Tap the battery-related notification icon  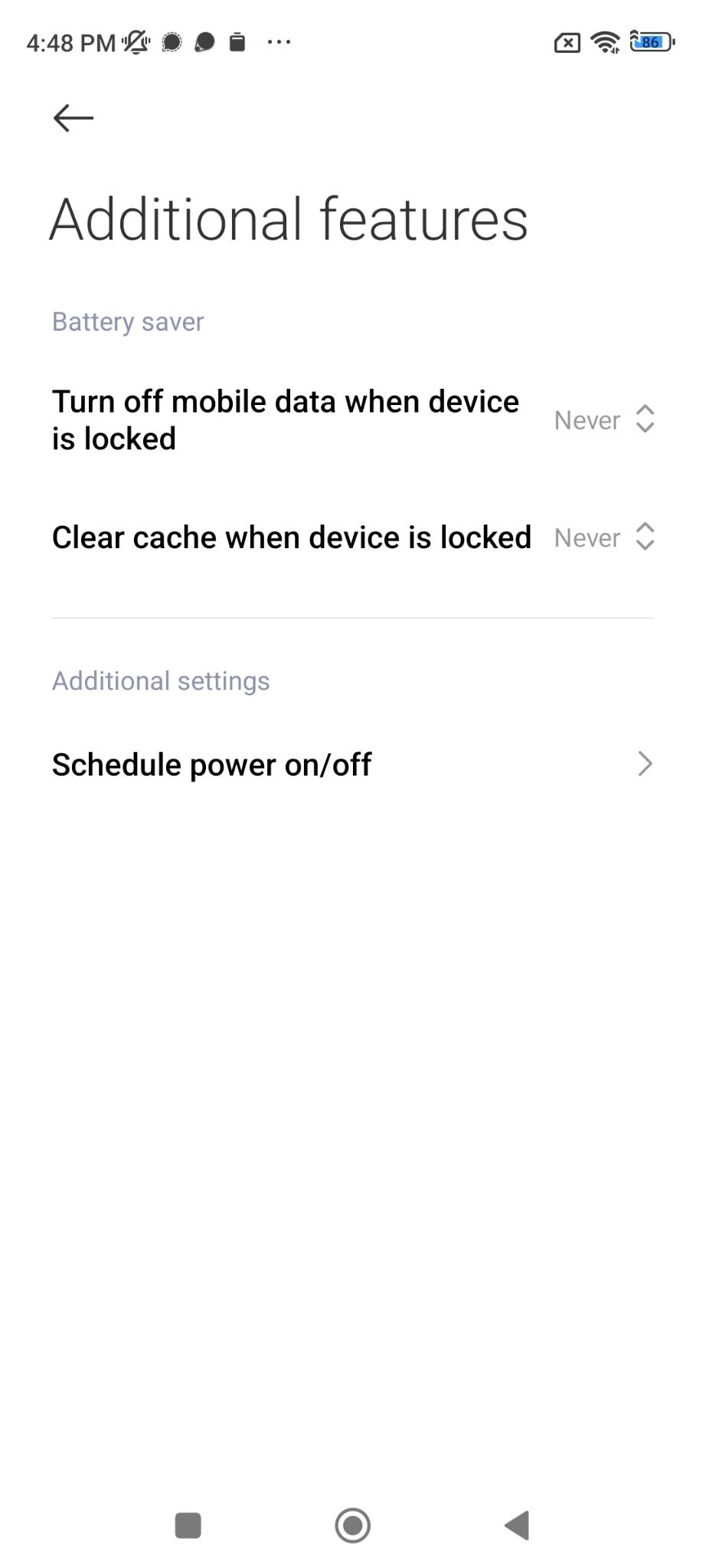236,41
